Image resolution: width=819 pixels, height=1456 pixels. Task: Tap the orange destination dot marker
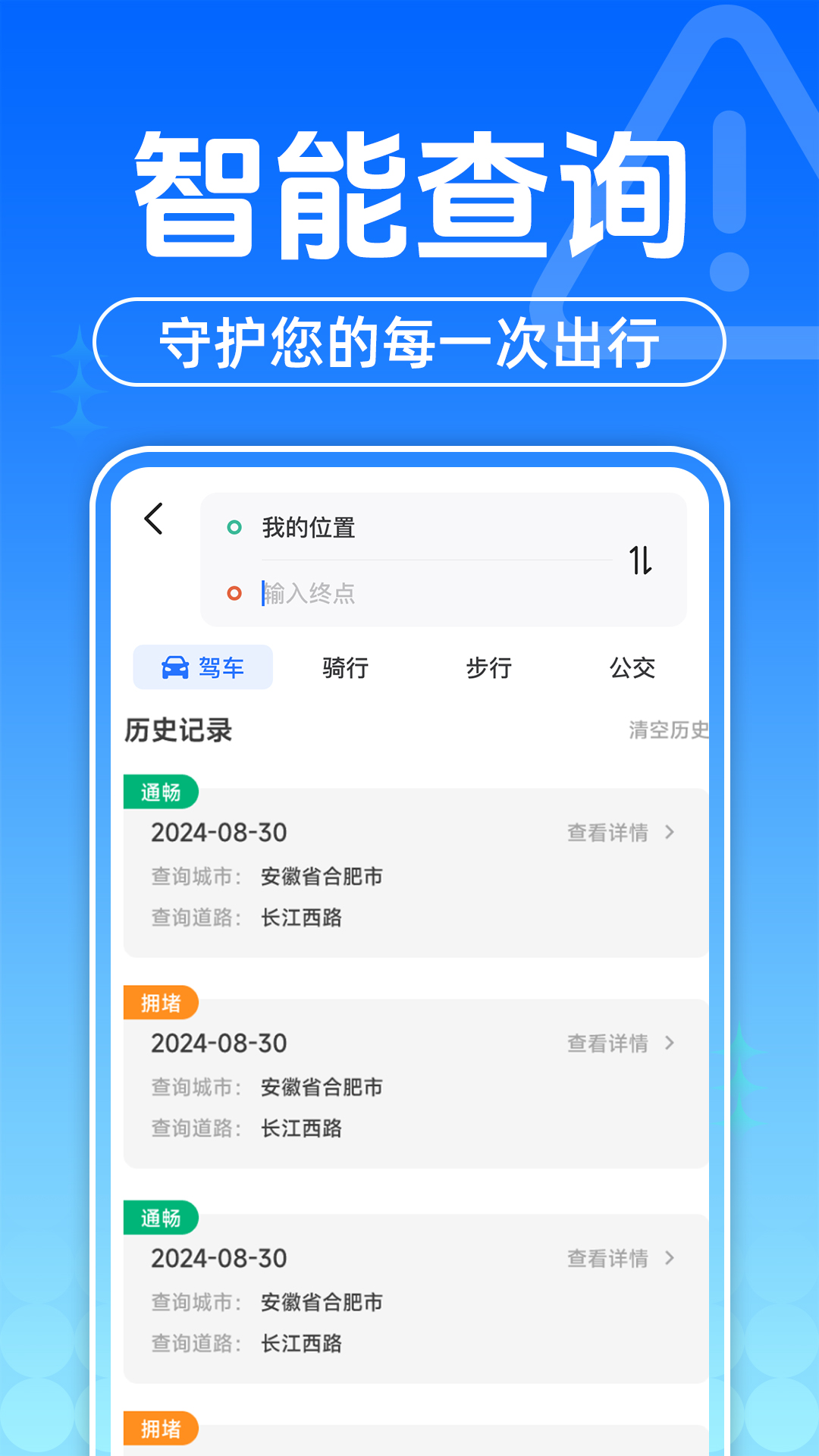[235, 595]
